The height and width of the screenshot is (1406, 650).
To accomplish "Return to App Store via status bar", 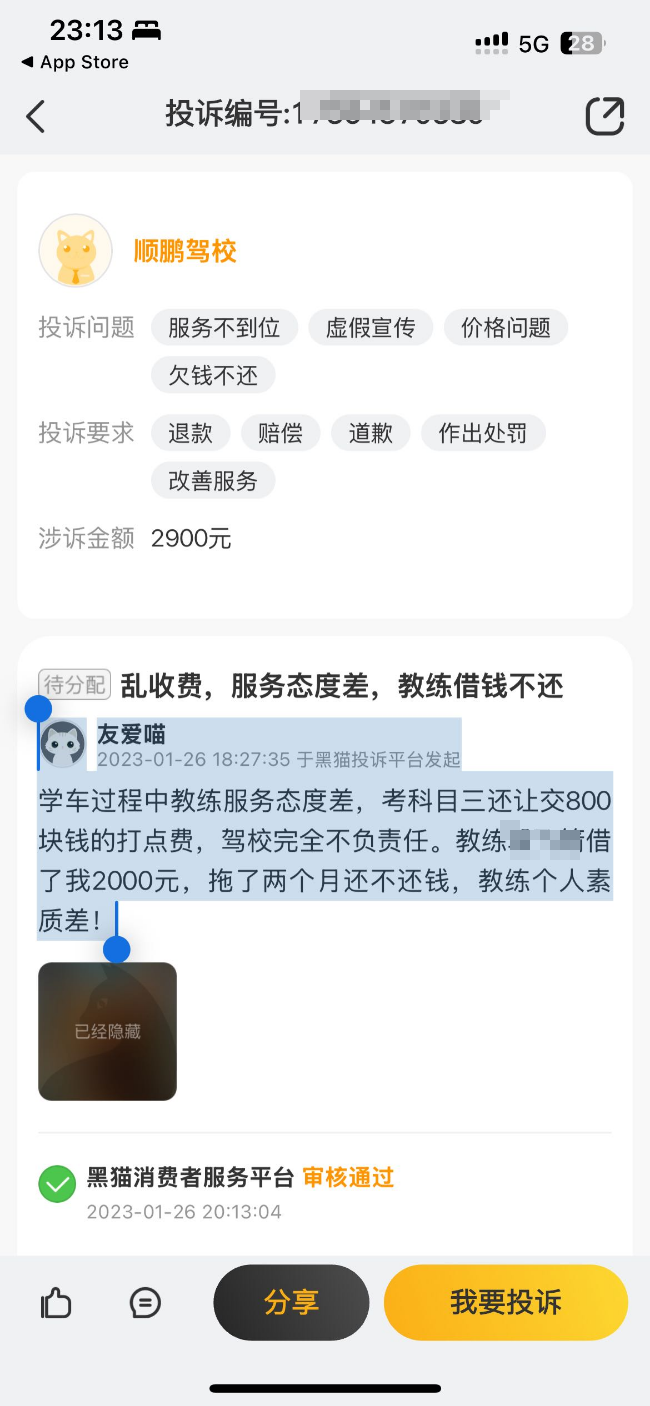I will click(x=75, y=62).
